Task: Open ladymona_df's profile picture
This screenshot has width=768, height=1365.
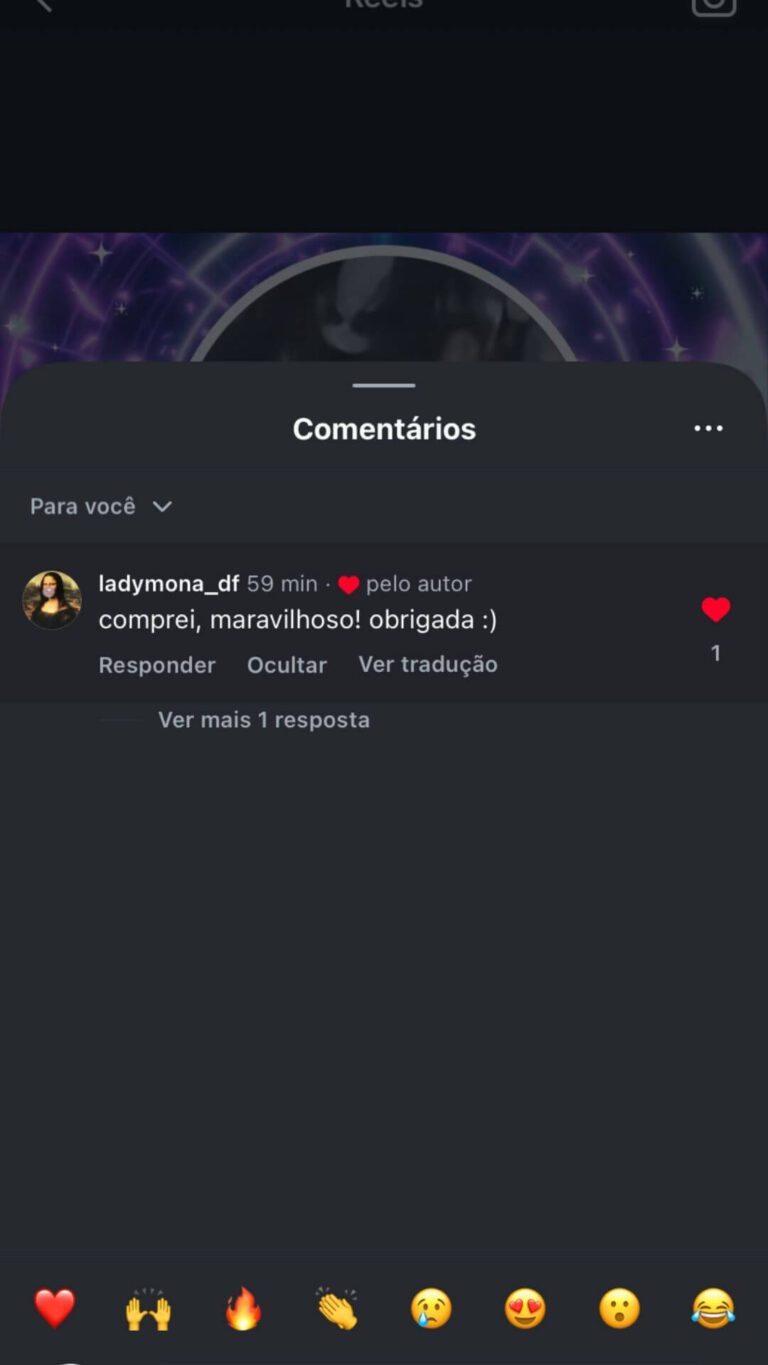Action: [x=51, y=600]
